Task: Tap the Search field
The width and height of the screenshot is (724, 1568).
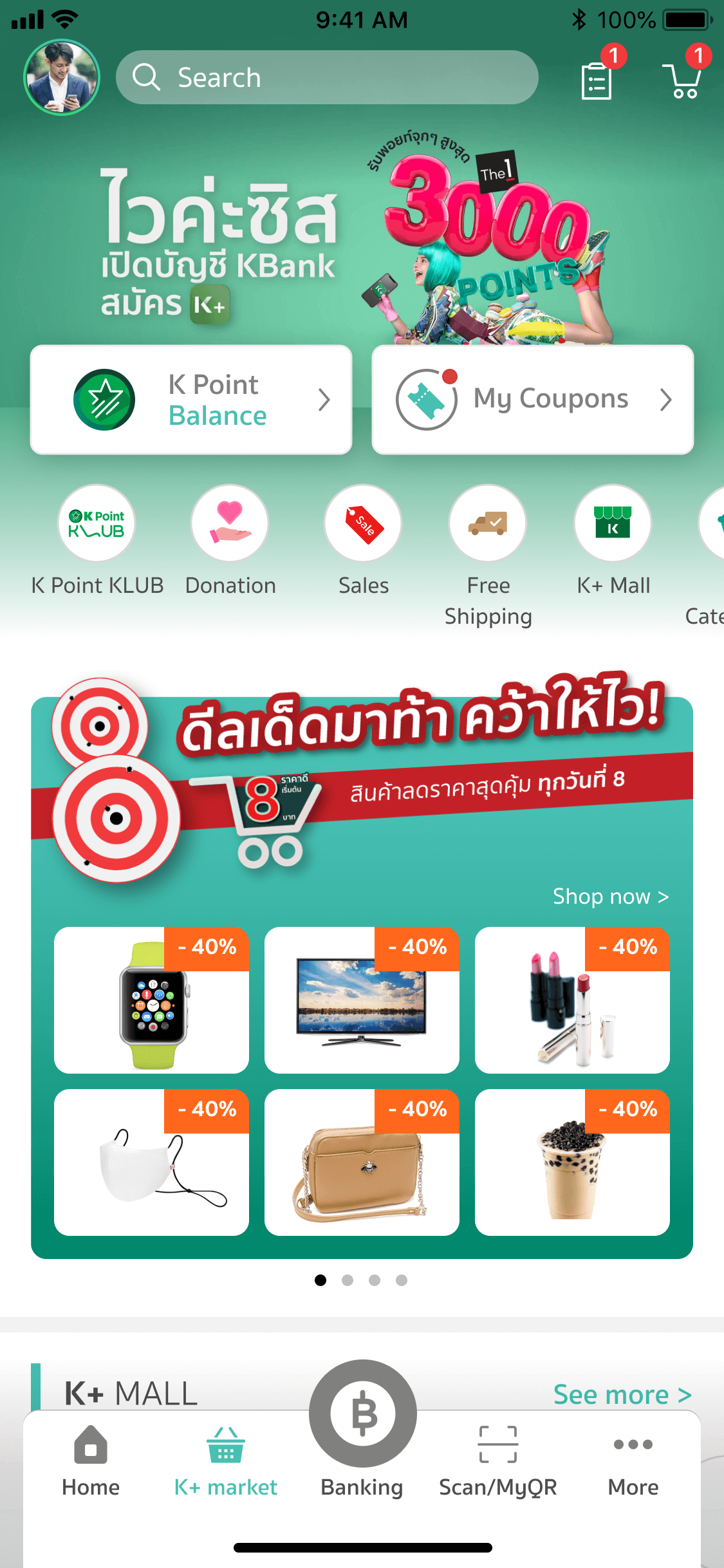Action: 327,77
